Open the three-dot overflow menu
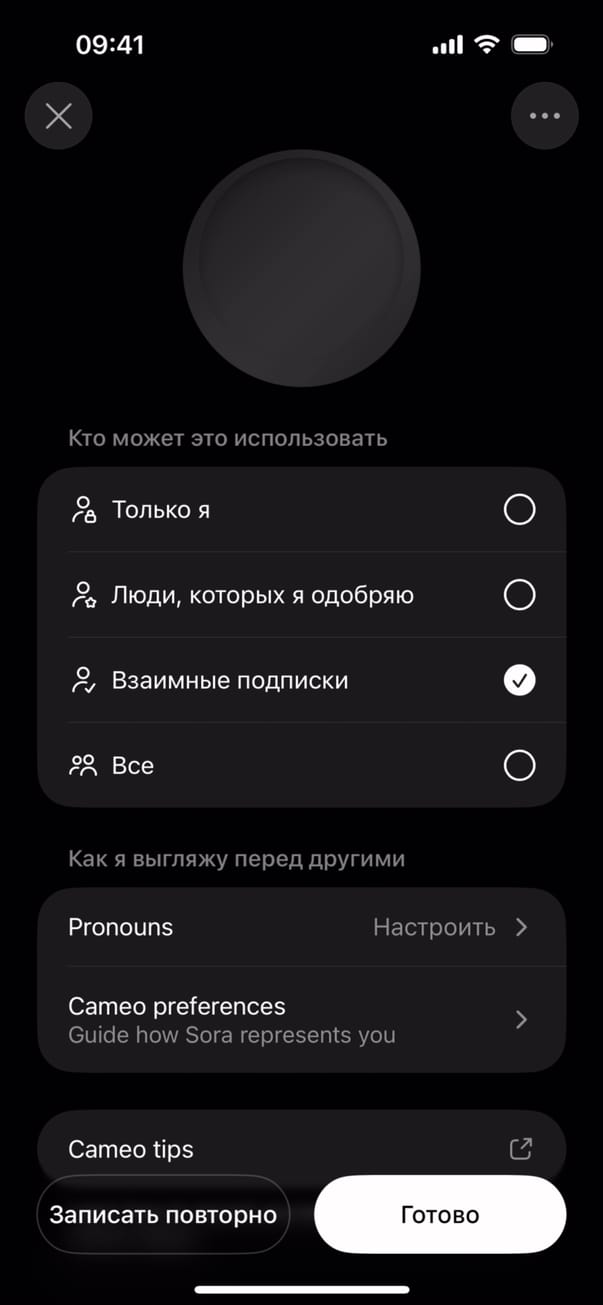The height and width of the screenshot is (1305, 603). tap(544, 116)
